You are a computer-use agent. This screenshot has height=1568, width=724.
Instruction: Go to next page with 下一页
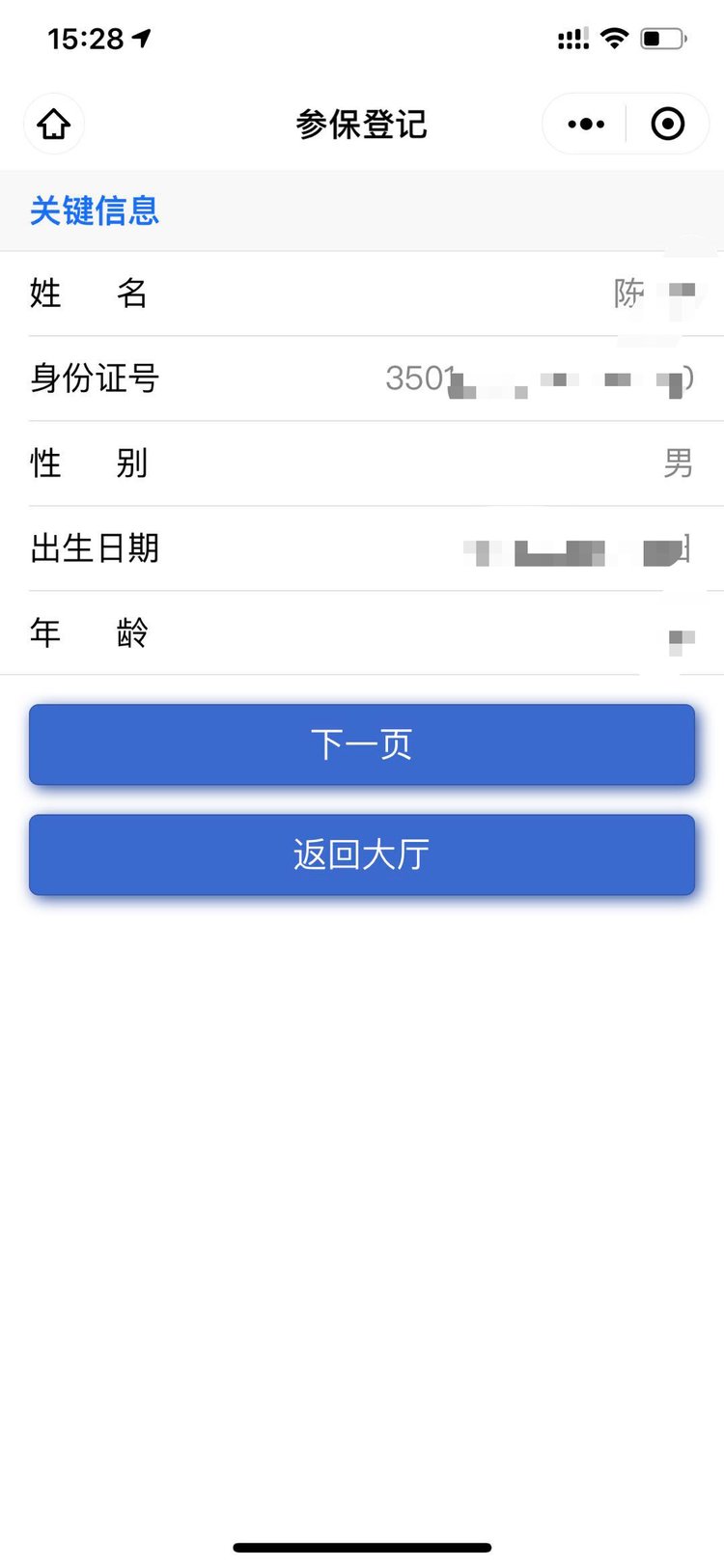[362, 744]
